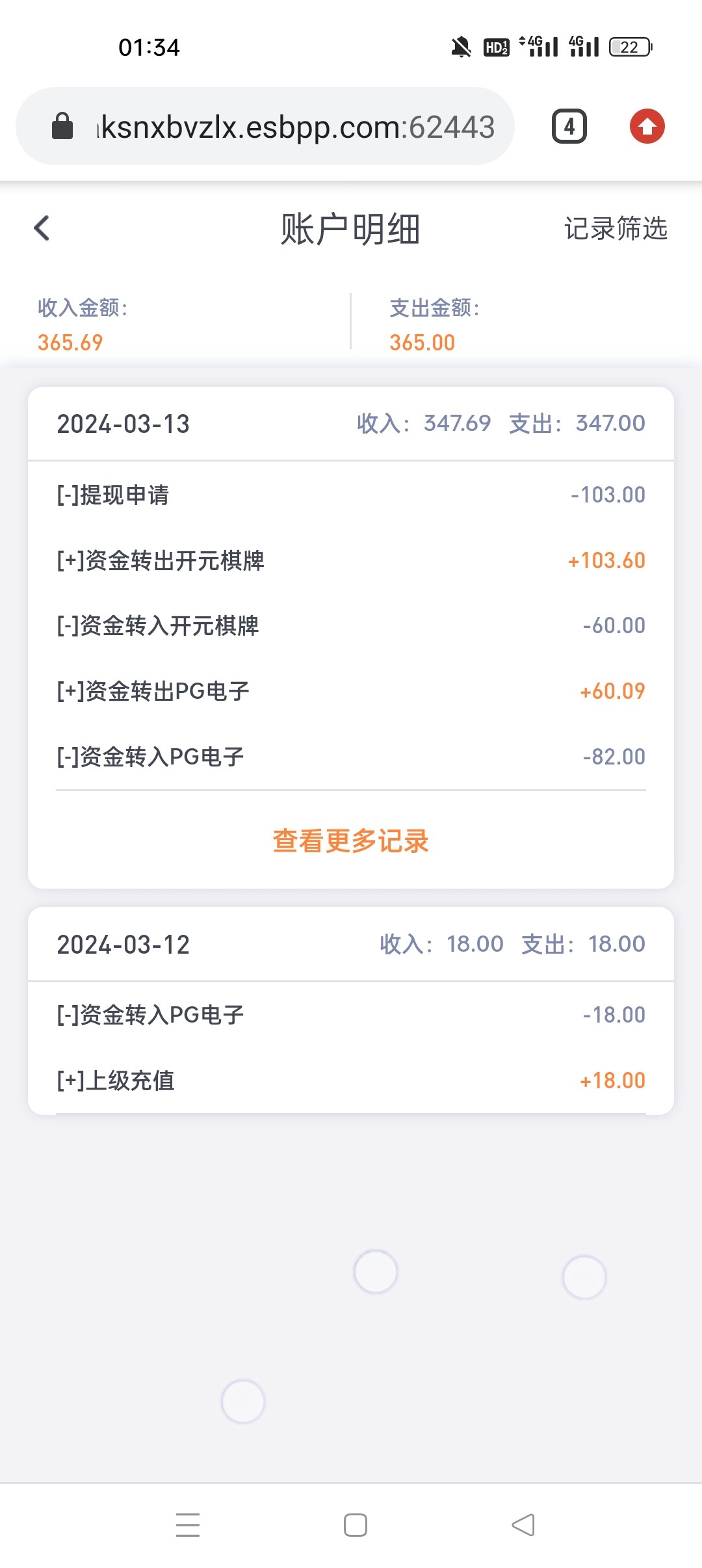Go back using the header arrow
Image resolution: width=702 pixels, height=1568 pixels.
pyautogui.click(x=42, y=228)
